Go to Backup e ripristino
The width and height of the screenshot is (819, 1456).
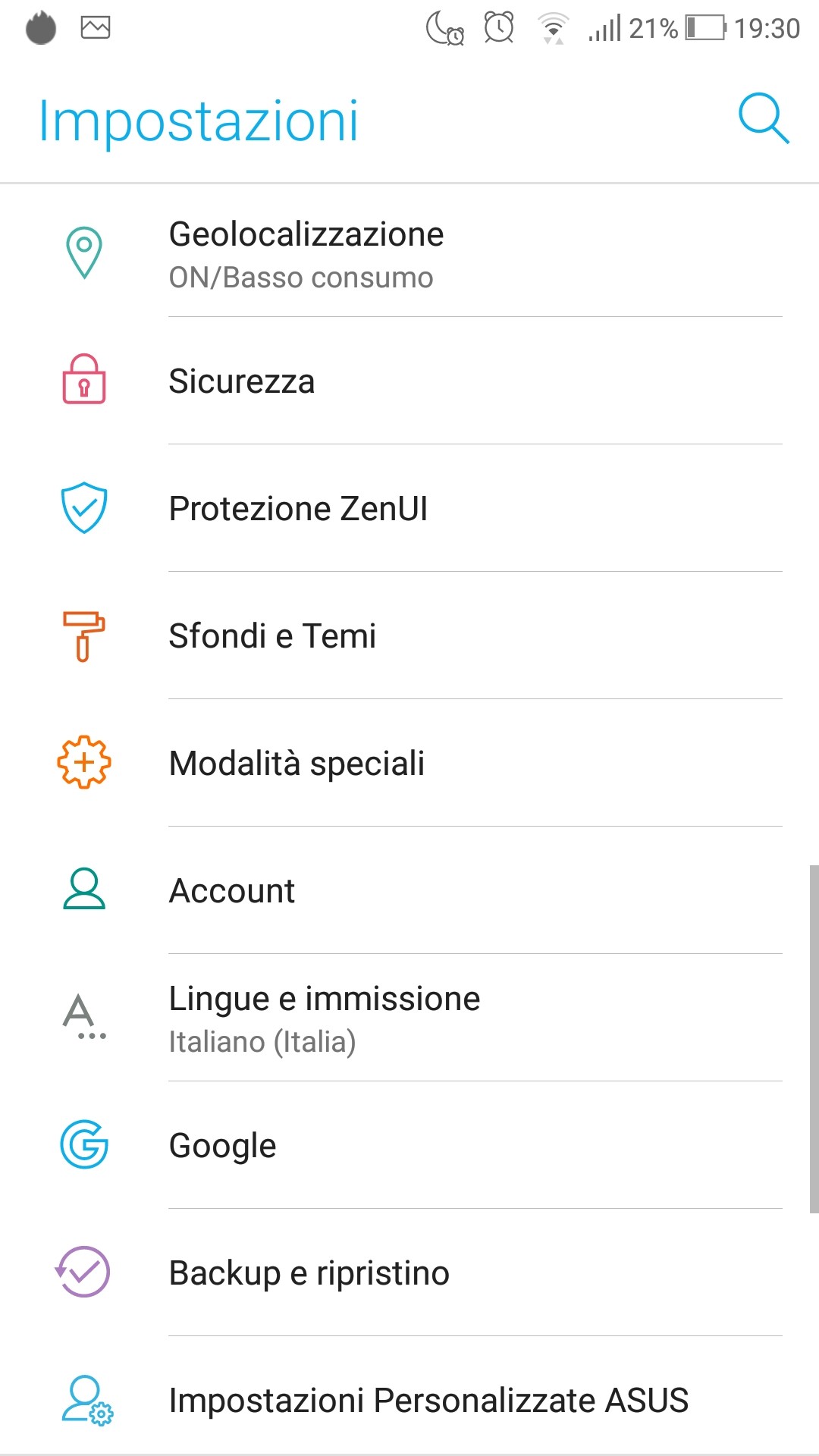tap(309, 1272)
